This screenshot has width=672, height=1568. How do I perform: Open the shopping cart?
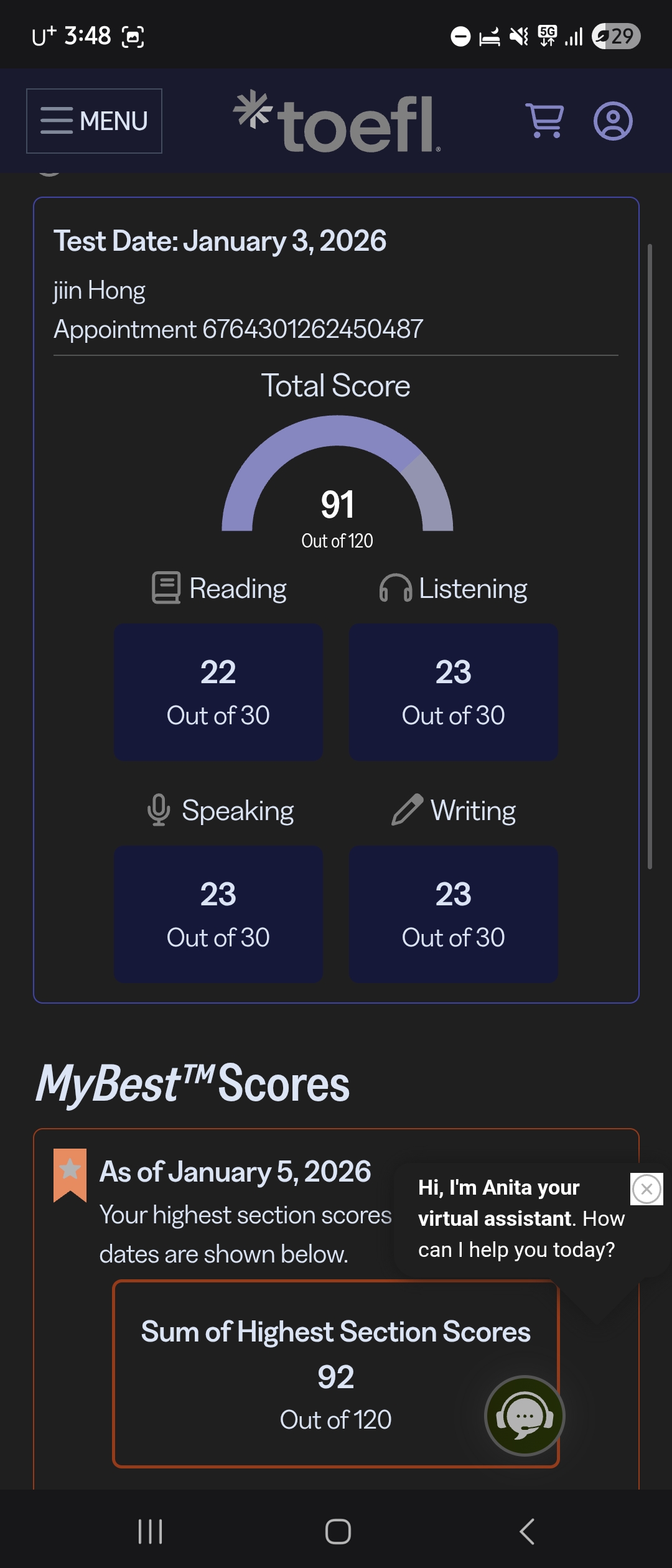(545, 121)
